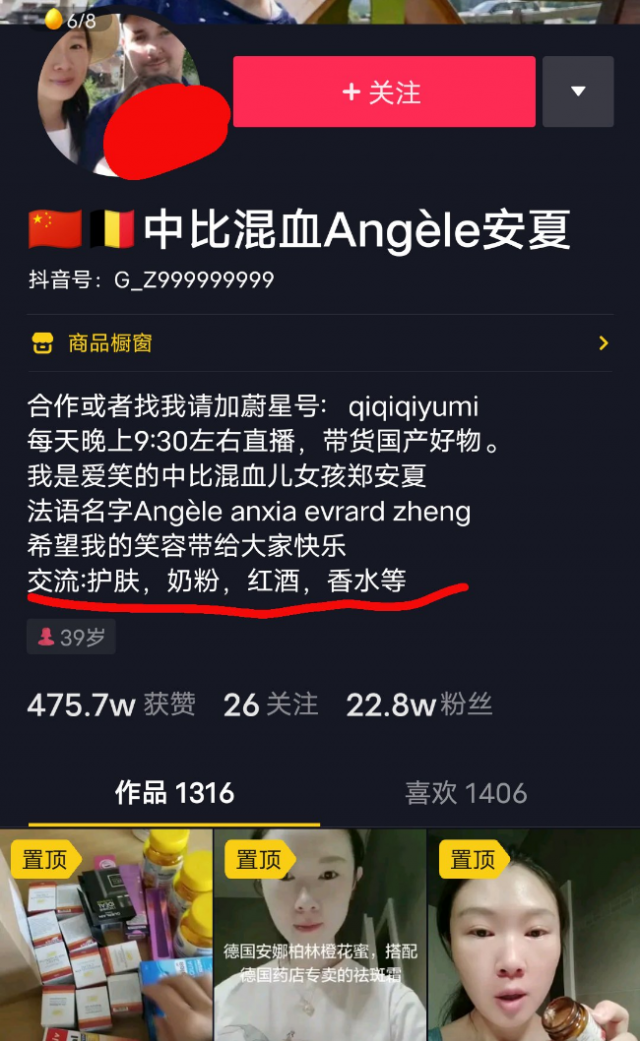Screen dimensions: 640x1041
Task: Follow this account with the 关注 button
Action: tap(384, 92)
